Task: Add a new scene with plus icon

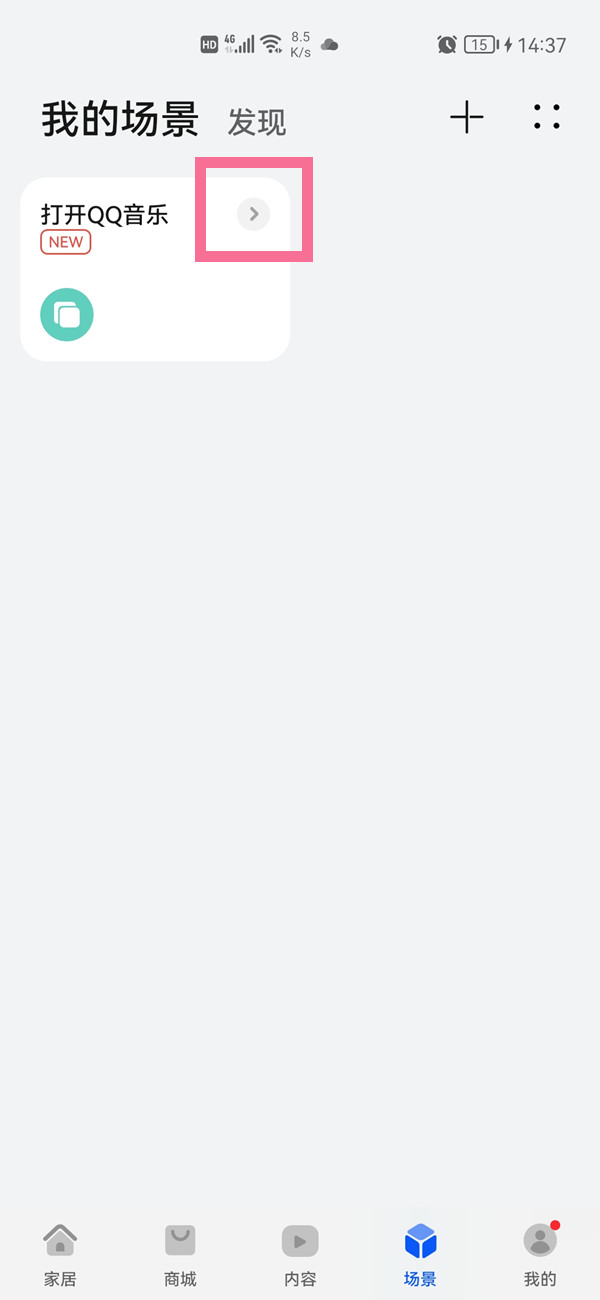Action: (466, 118)
